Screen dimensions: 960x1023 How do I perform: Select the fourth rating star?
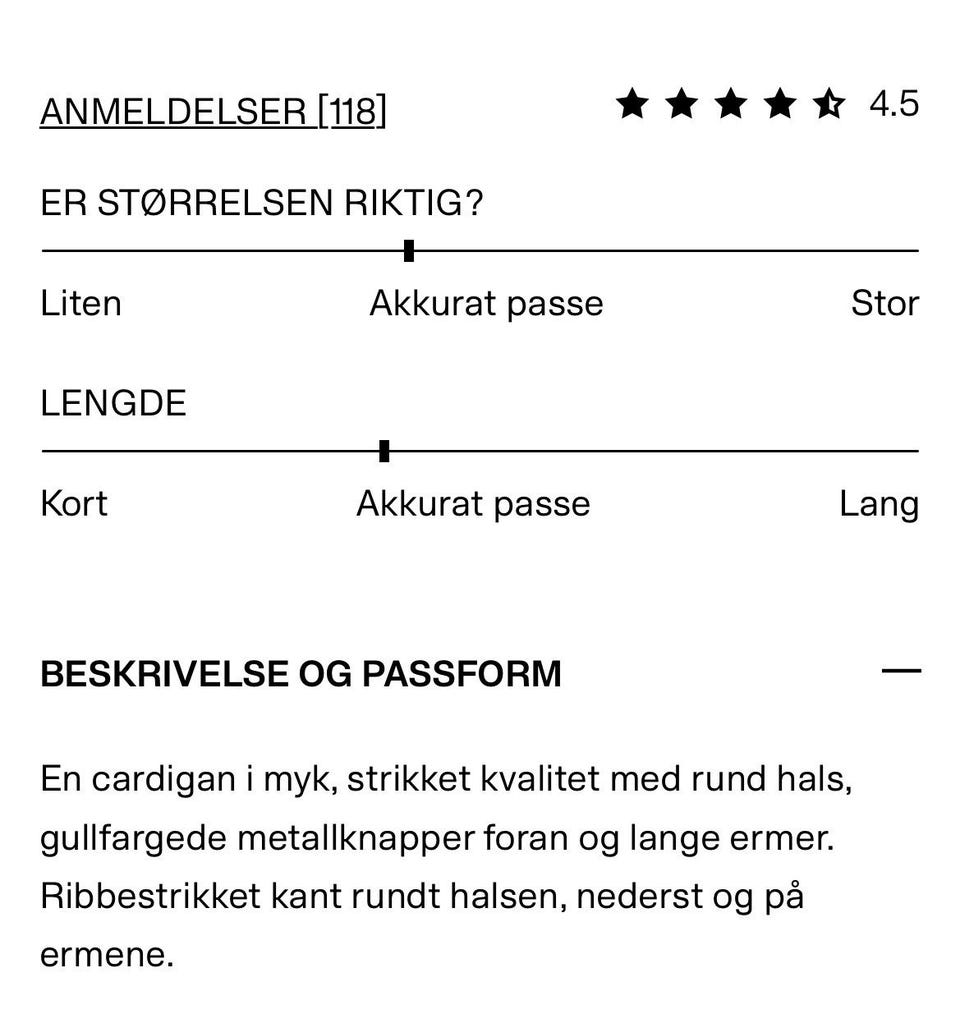[781, 104]
